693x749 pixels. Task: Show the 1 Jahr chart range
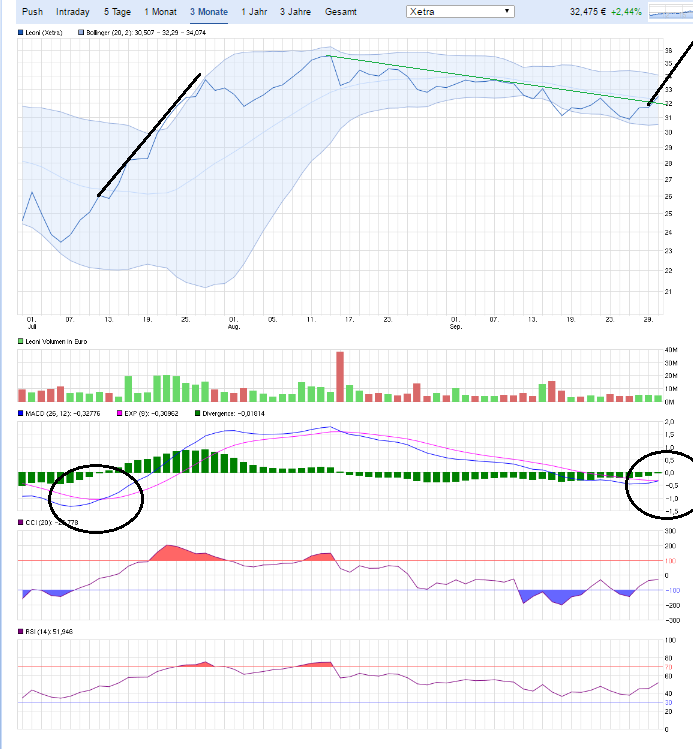pyautogui.click(x=254, y=12)
